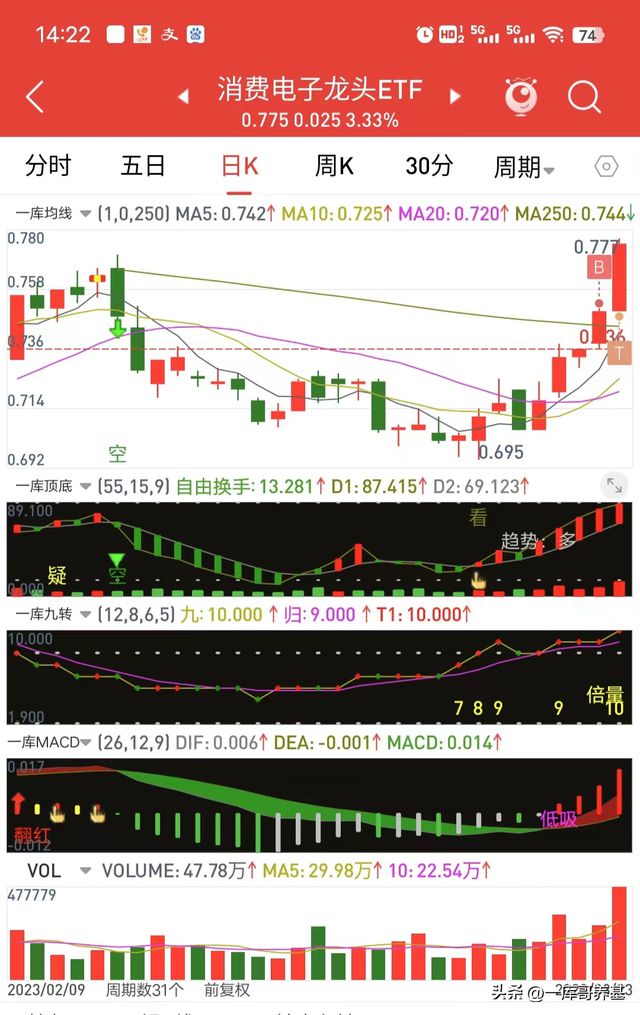The width and height of the screenshot is (640, 1015).
Task: Expand the 周期 period dropdown
Action: pyautogui.click(x=524, y=167)
